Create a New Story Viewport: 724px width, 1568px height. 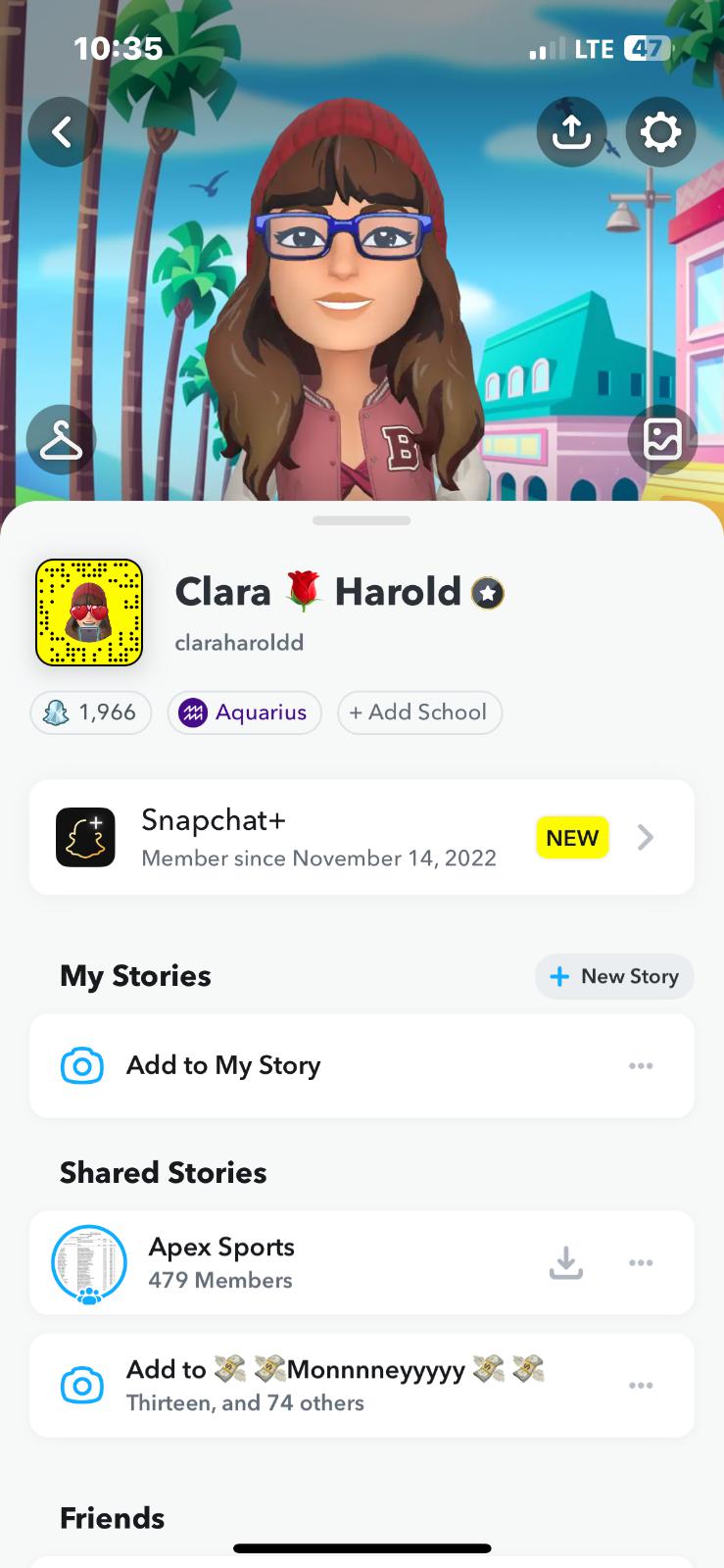click(x=614, y=977)
